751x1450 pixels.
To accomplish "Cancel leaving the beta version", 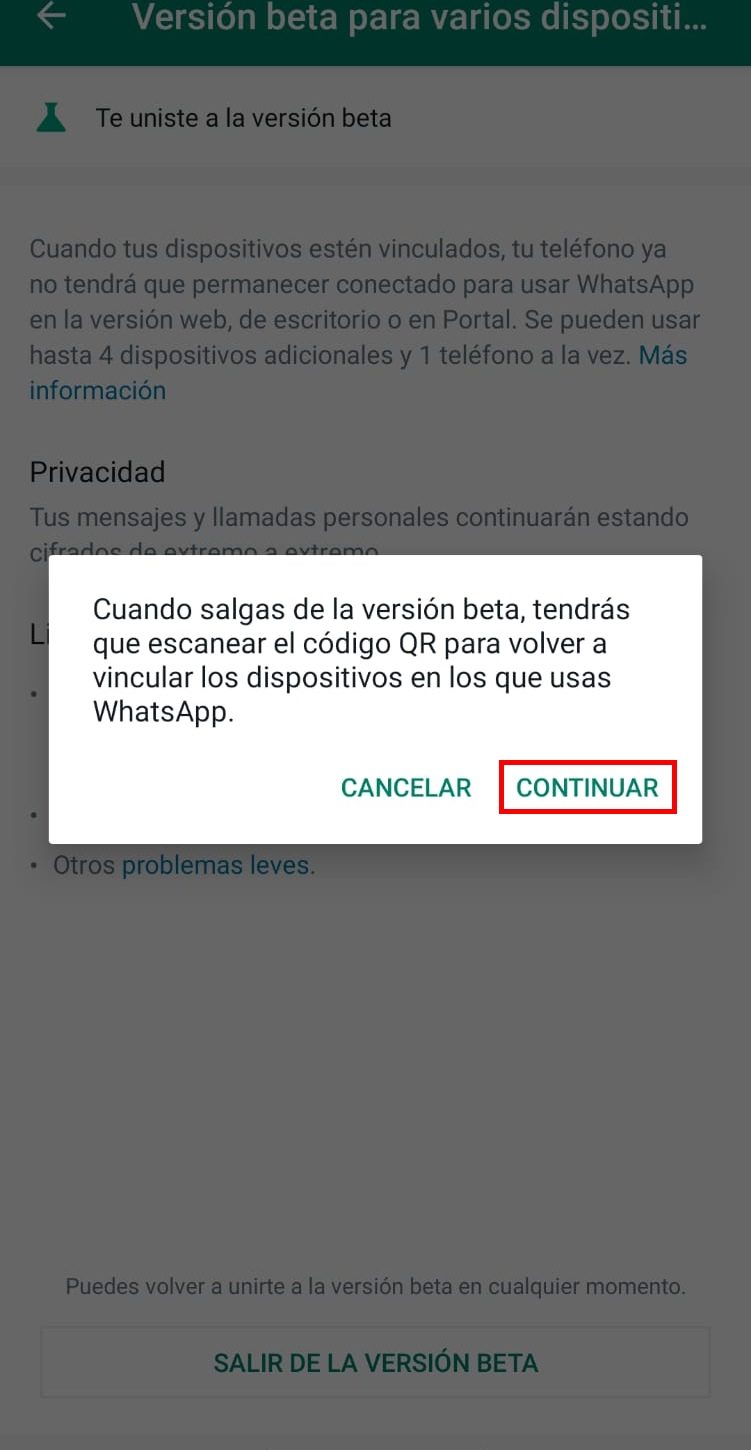I will pyautogui.click(x=405, y=787).
